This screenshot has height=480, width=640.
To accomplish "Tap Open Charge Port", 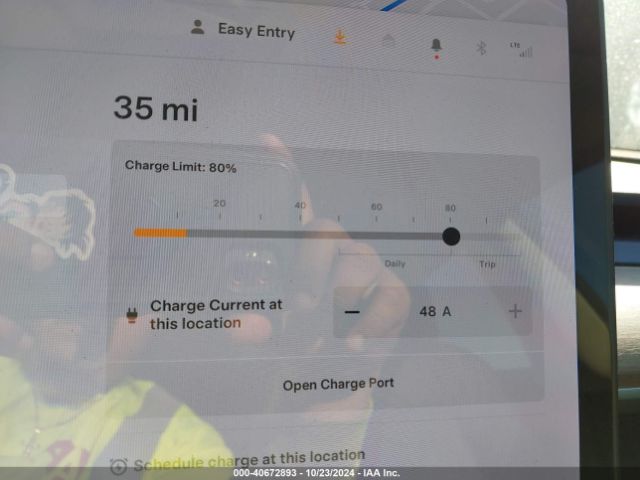I will [338, 384].
